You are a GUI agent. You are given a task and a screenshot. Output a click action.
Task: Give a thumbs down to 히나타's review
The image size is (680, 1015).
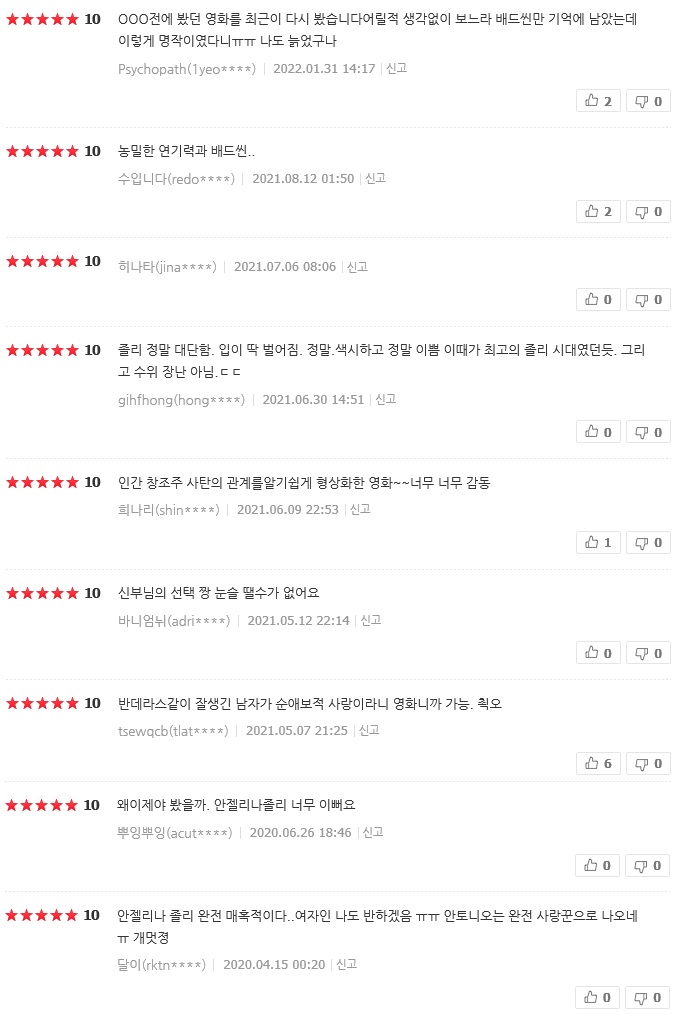(648, 299)
